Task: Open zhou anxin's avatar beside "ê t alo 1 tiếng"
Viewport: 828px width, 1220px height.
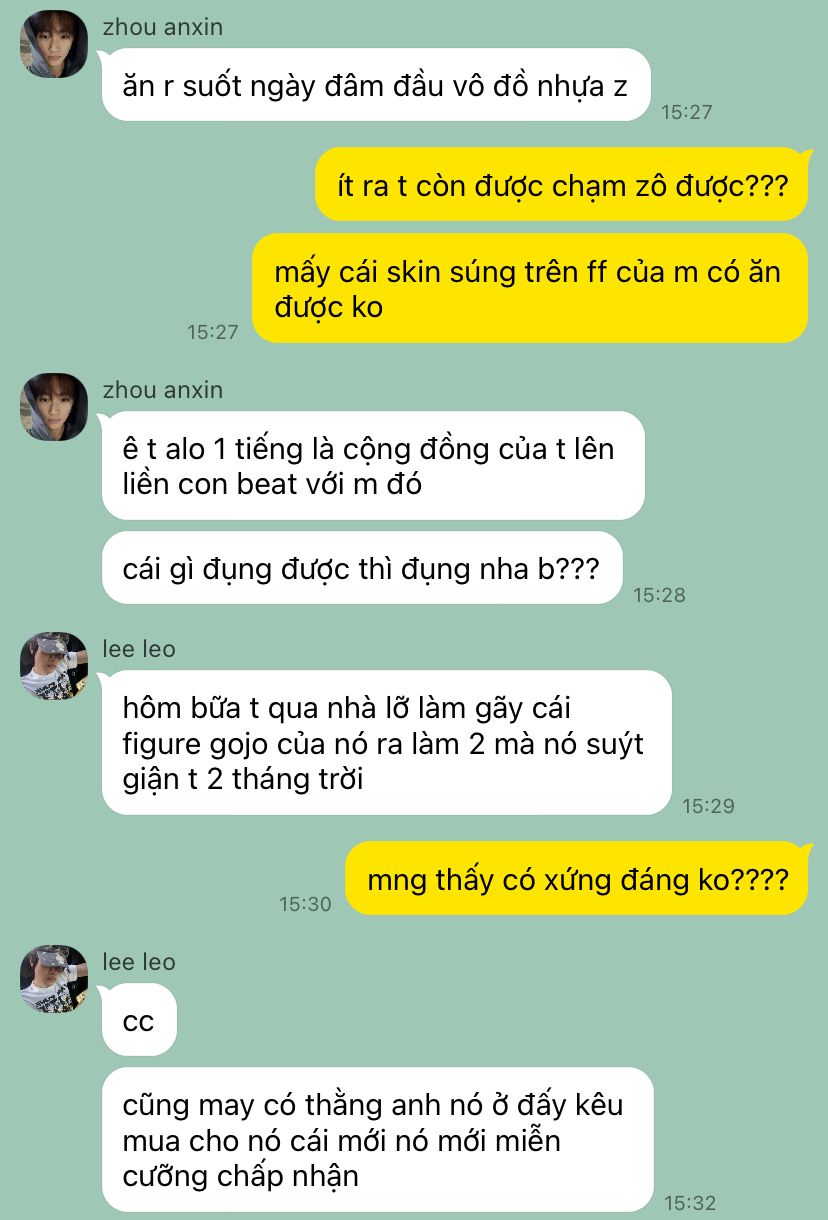Action: 54,407
